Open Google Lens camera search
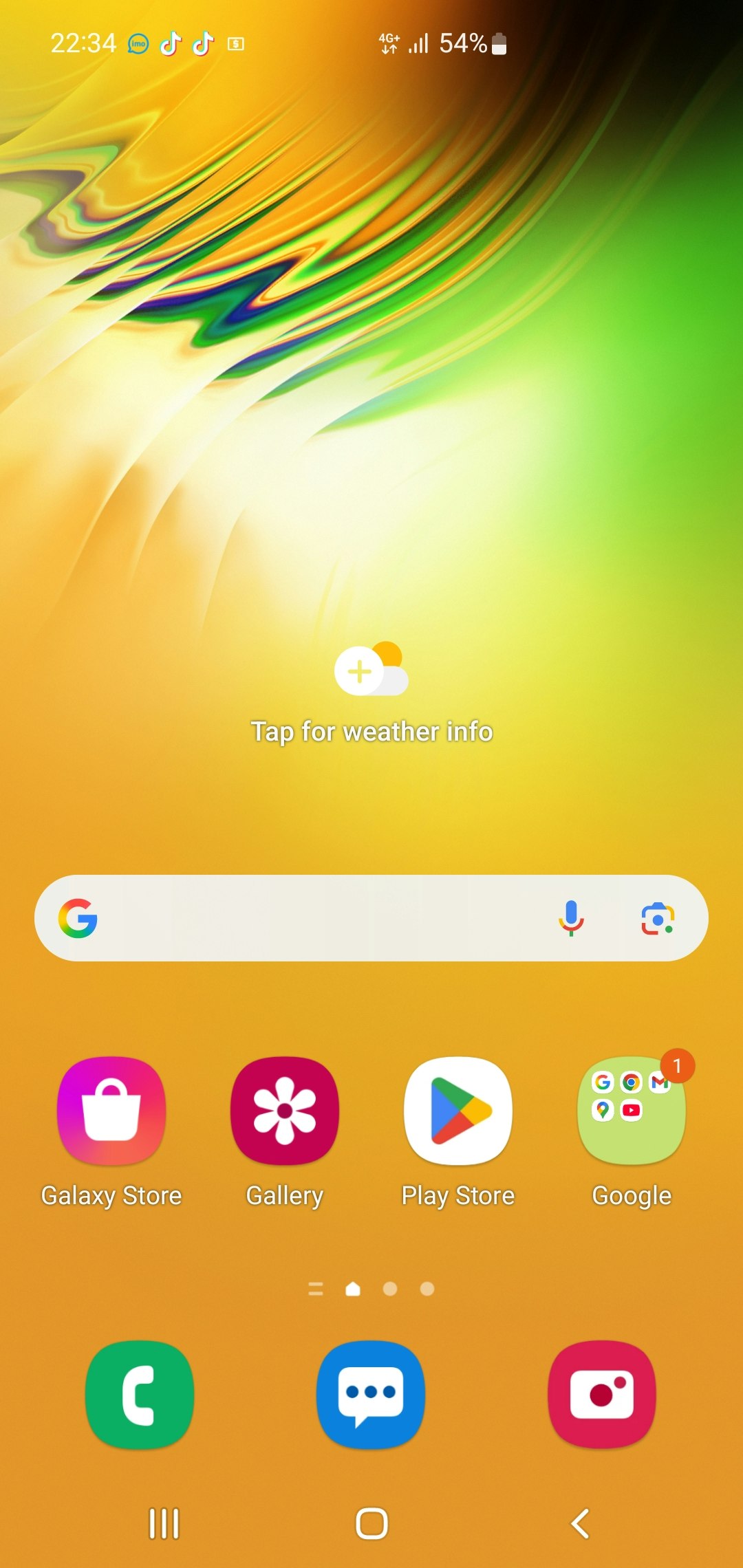Viewport: 743px width, 1568px height. point(658,919)
